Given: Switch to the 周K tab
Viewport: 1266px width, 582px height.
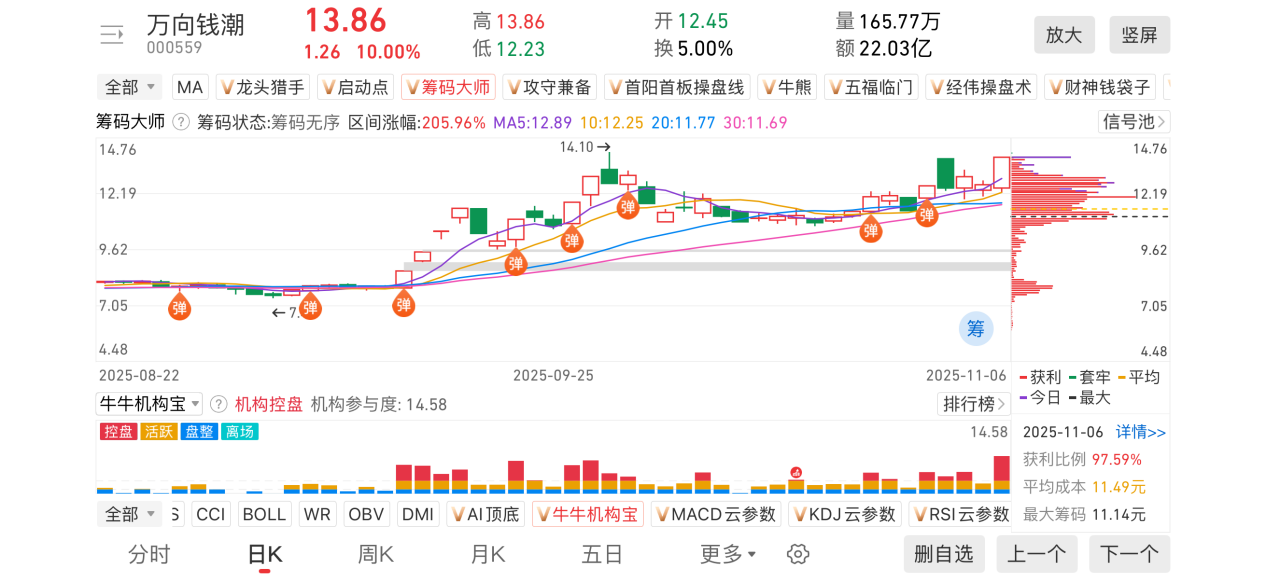Looking at the screenshot, I should tap(376, 553).
